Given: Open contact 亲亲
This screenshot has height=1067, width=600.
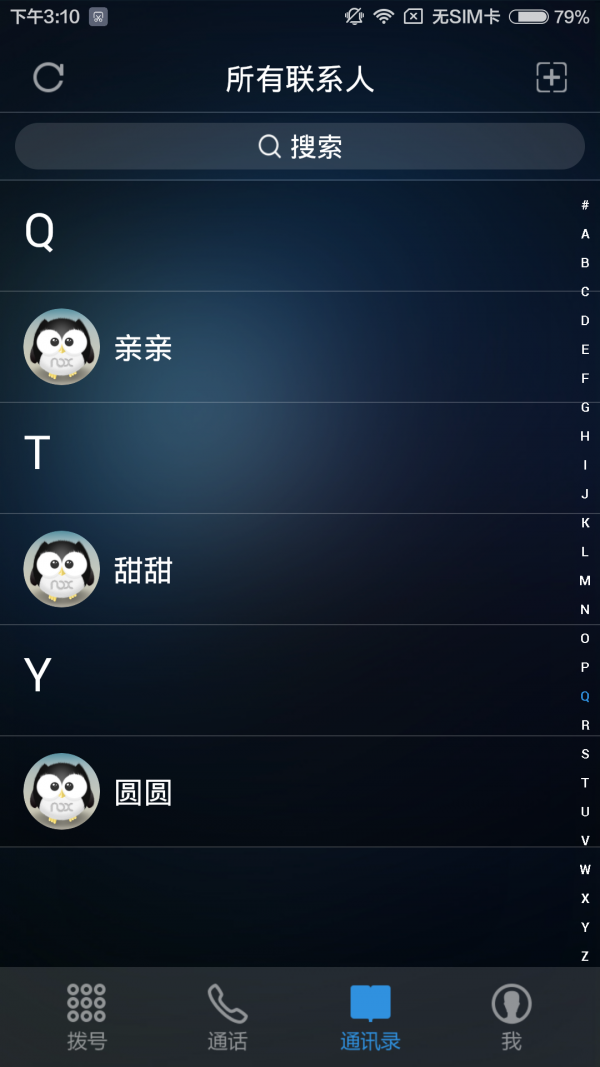Looking at the screenshot, I should click(143, 347).
